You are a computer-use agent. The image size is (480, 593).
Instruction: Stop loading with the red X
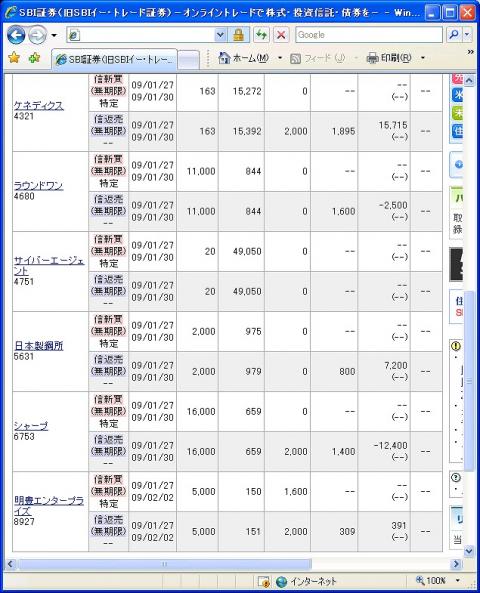281,35
